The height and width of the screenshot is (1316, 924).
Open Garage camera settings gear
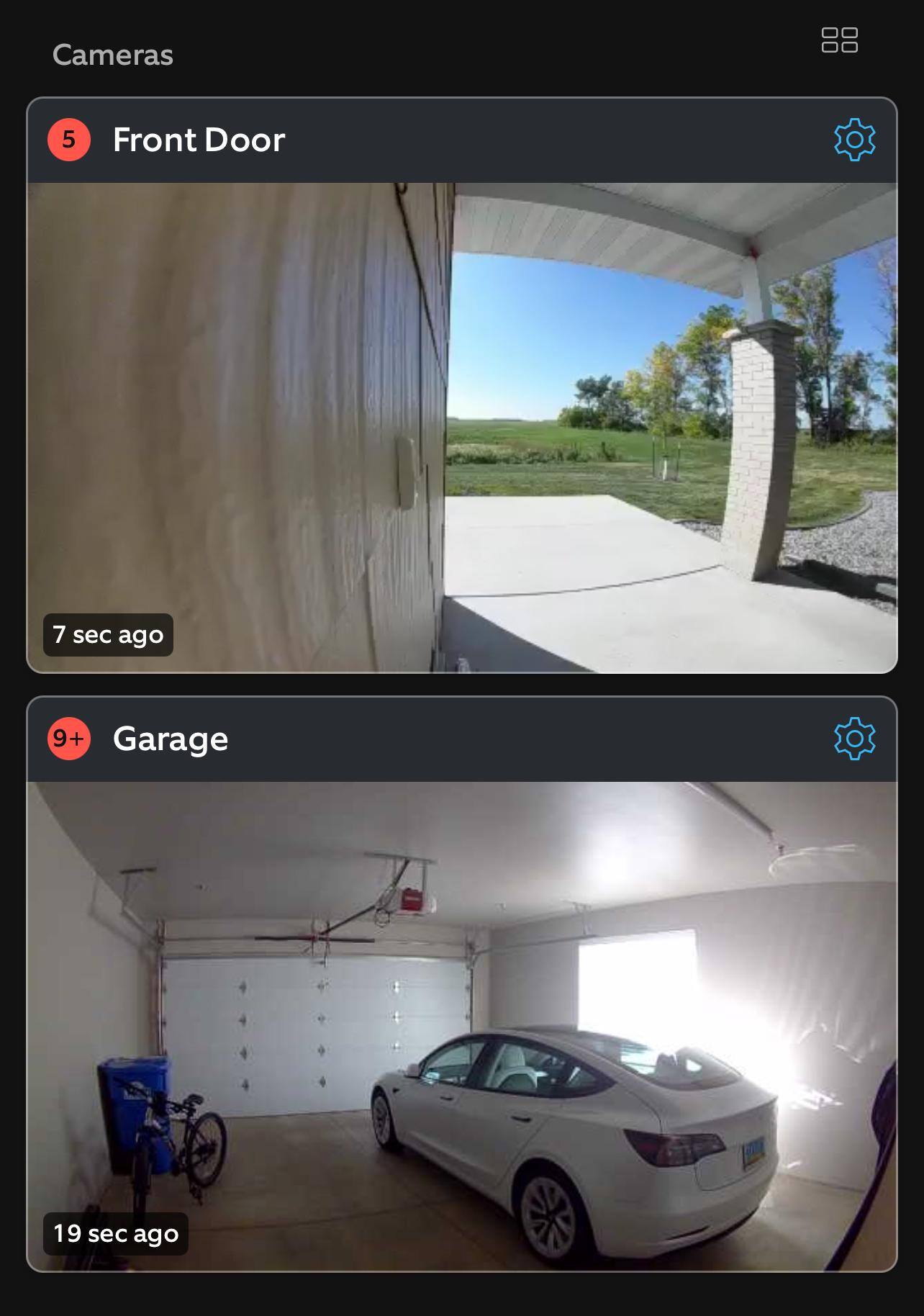point(854,739)
